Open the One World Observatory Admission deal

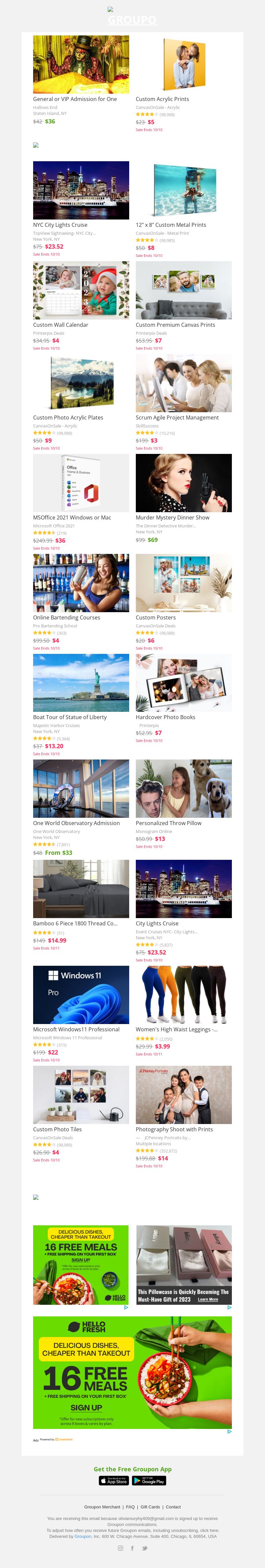(76, 823)
